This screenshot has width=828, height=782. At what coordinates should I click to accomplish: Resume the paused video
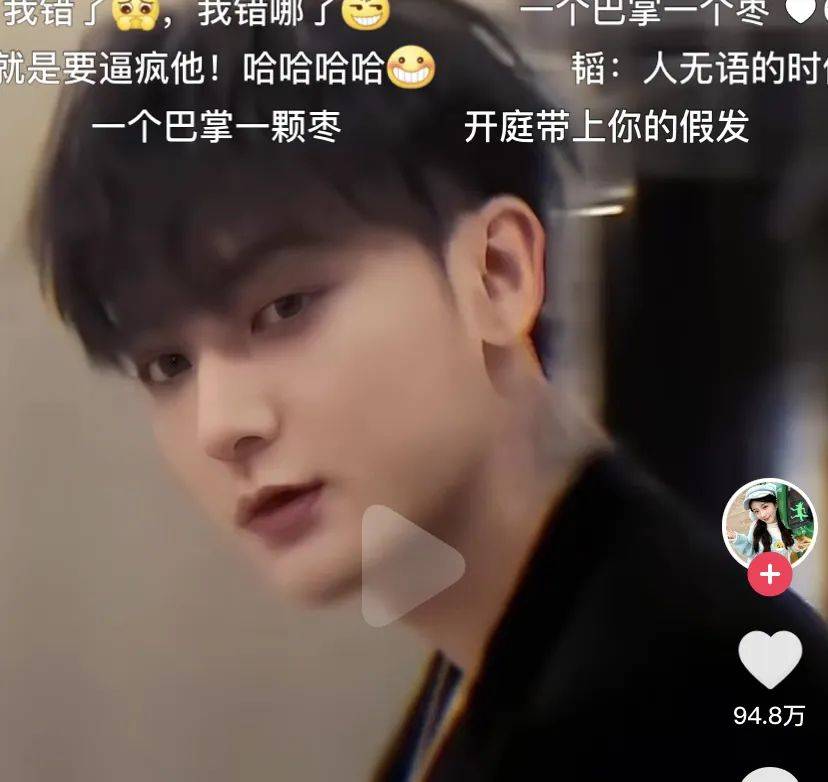click(x=410, y=566)
